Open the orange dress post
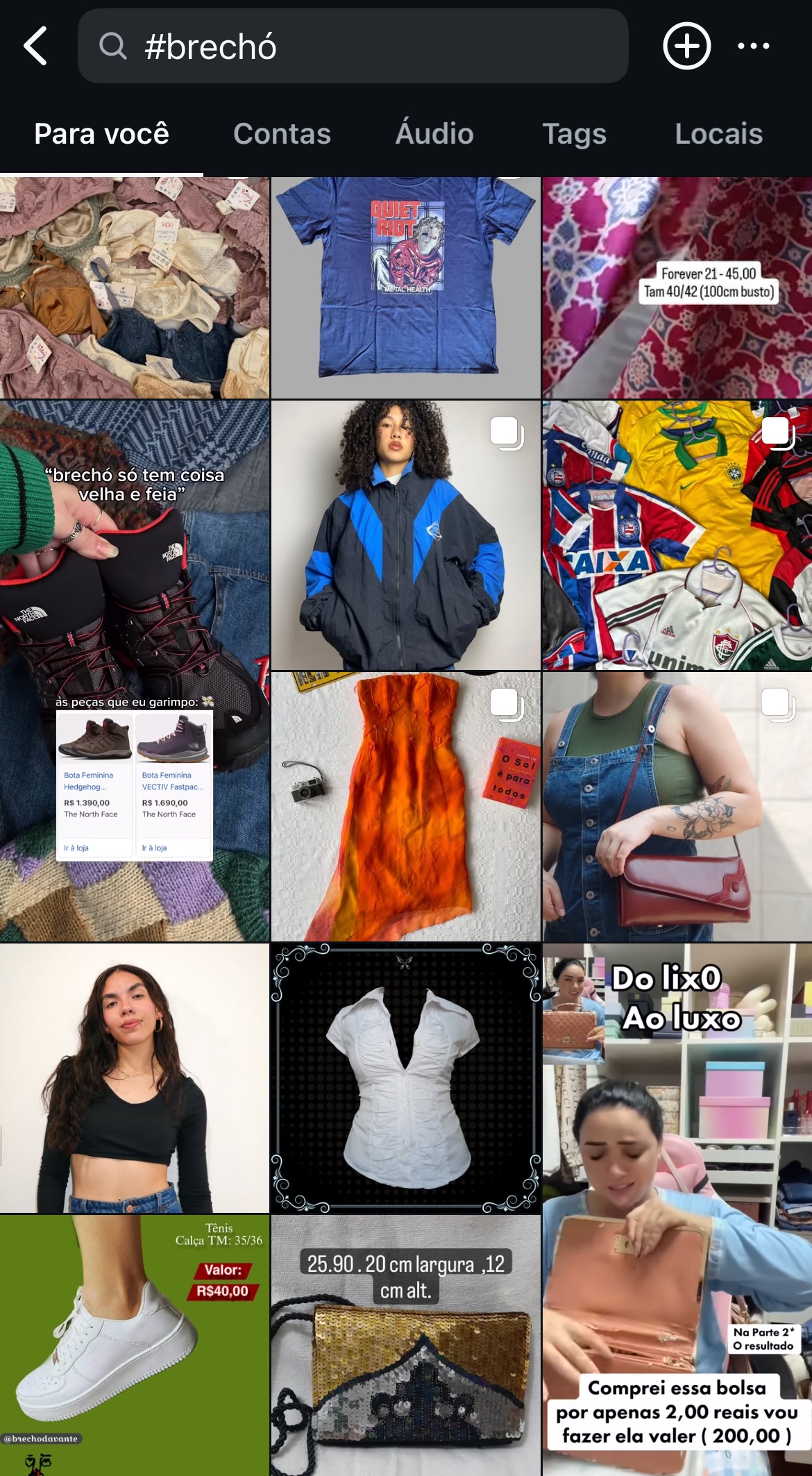This screenshot has width=812, height=1476. click(405, 806)
